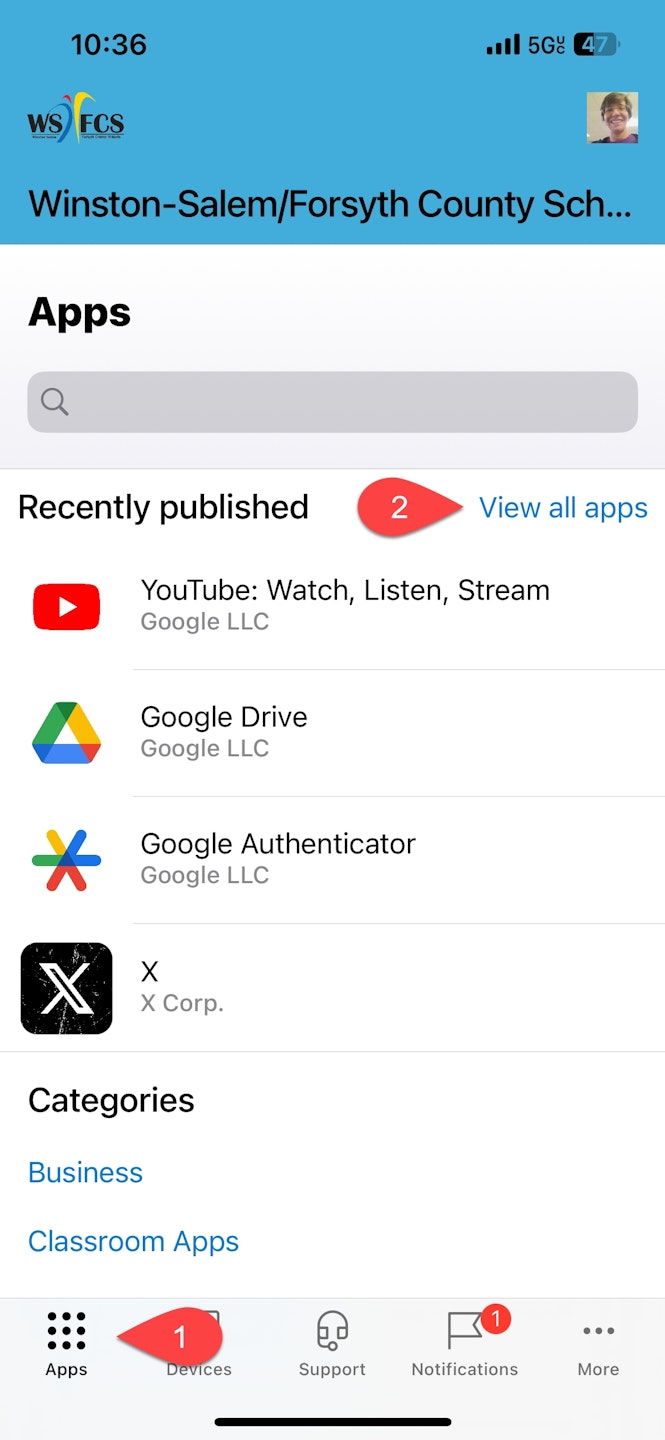Image resolution: width=665 pixels, height=1440 pixels.
Task: Browse the Business category
Action: point(86,1172)
